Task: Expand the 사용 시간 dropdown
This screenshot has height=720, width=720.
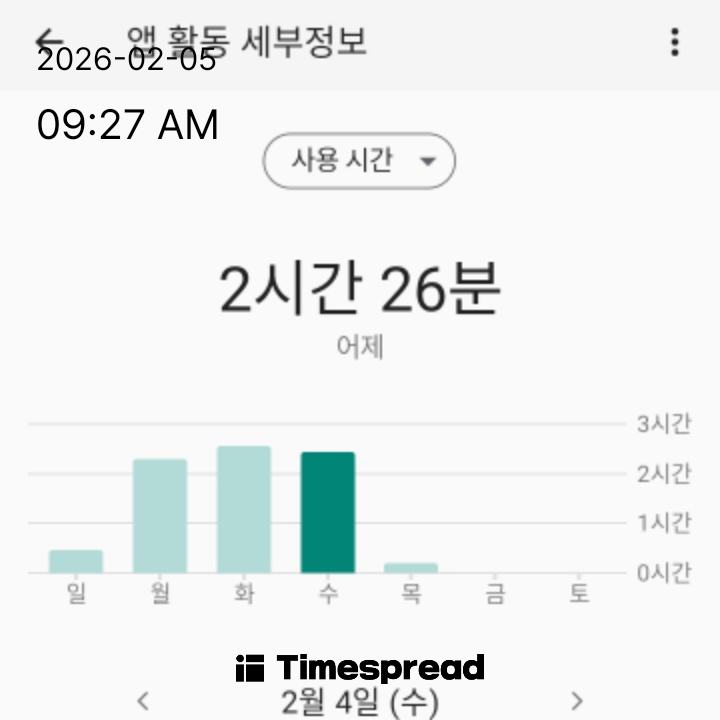Action: point(359,161)
